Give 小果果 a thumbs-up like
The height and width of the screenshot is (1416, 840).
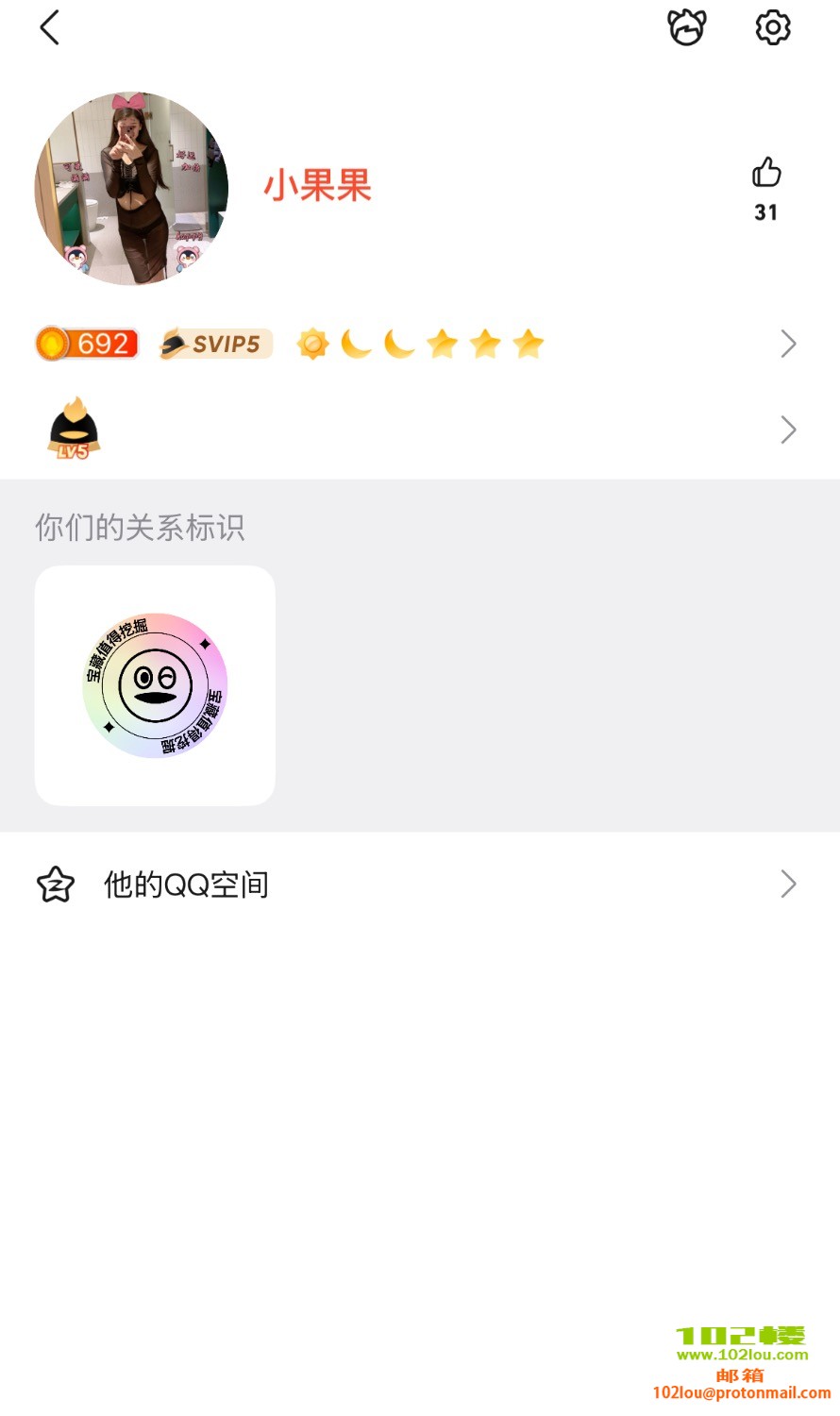click(766, 174)
